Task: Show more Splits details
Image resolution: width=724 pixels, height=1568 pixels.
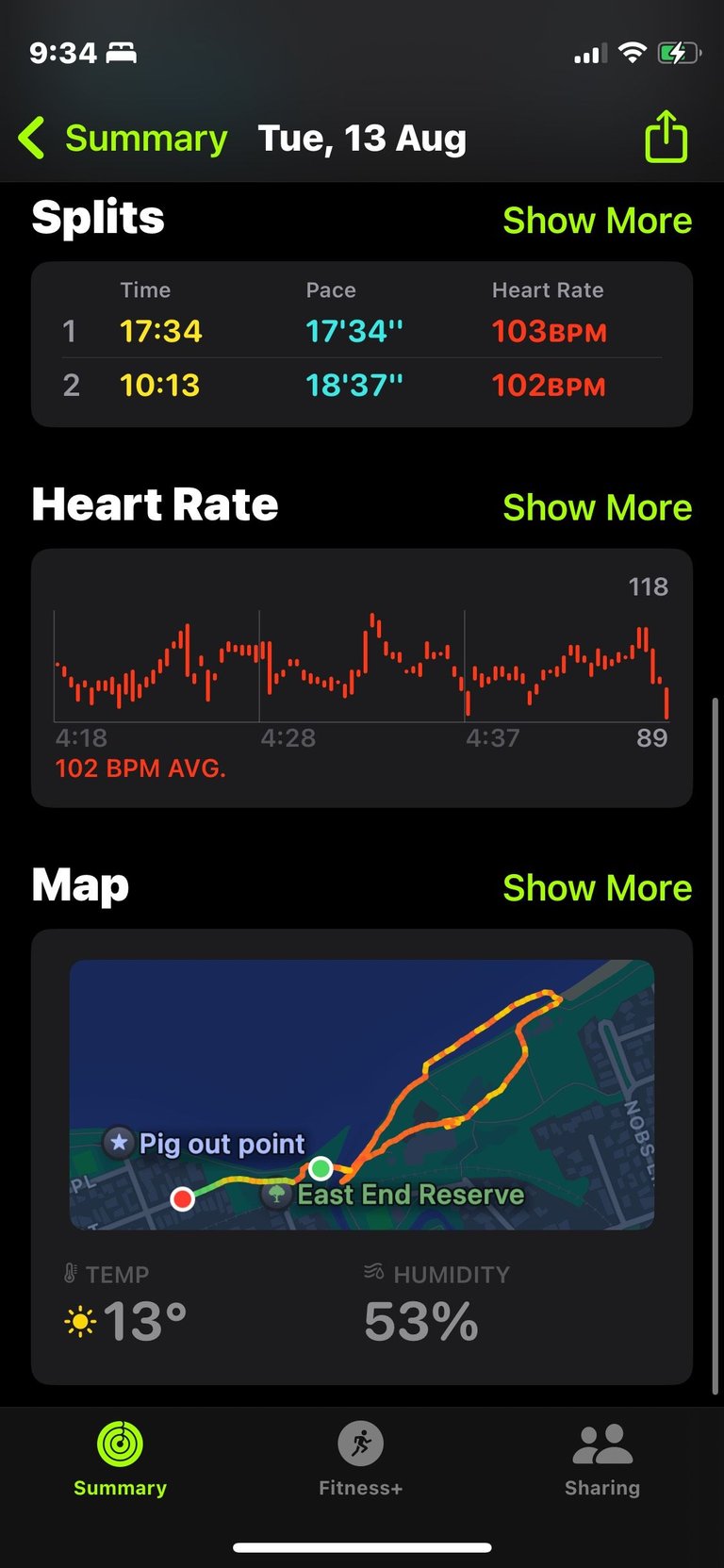Action: pos(597,220)
